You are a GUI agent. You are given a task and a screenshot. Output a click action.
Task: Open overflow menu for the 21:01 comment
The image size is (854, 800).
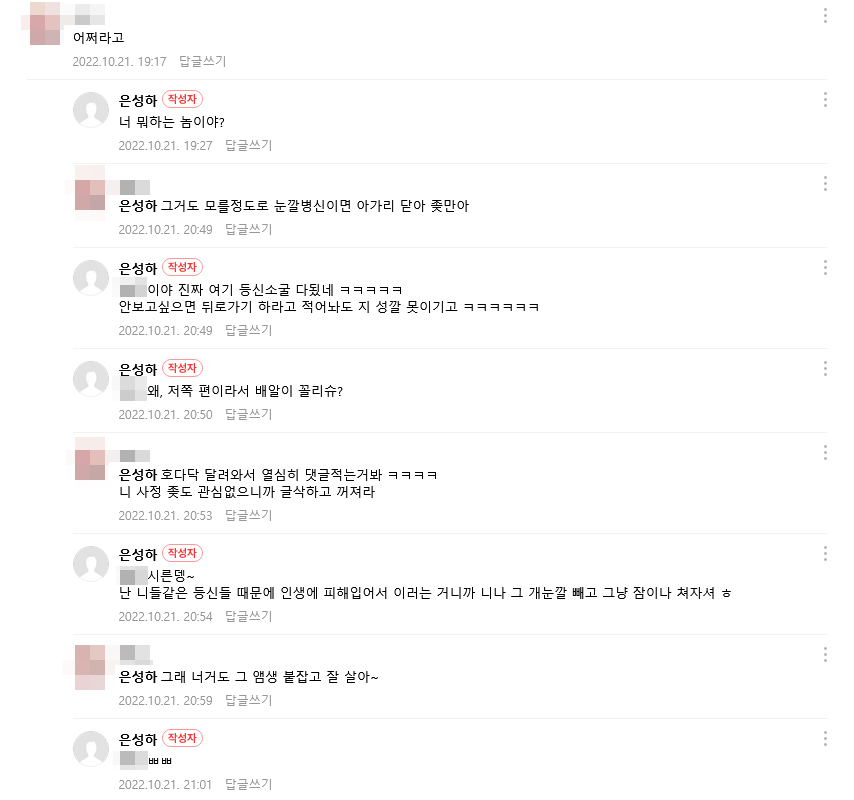825,739
